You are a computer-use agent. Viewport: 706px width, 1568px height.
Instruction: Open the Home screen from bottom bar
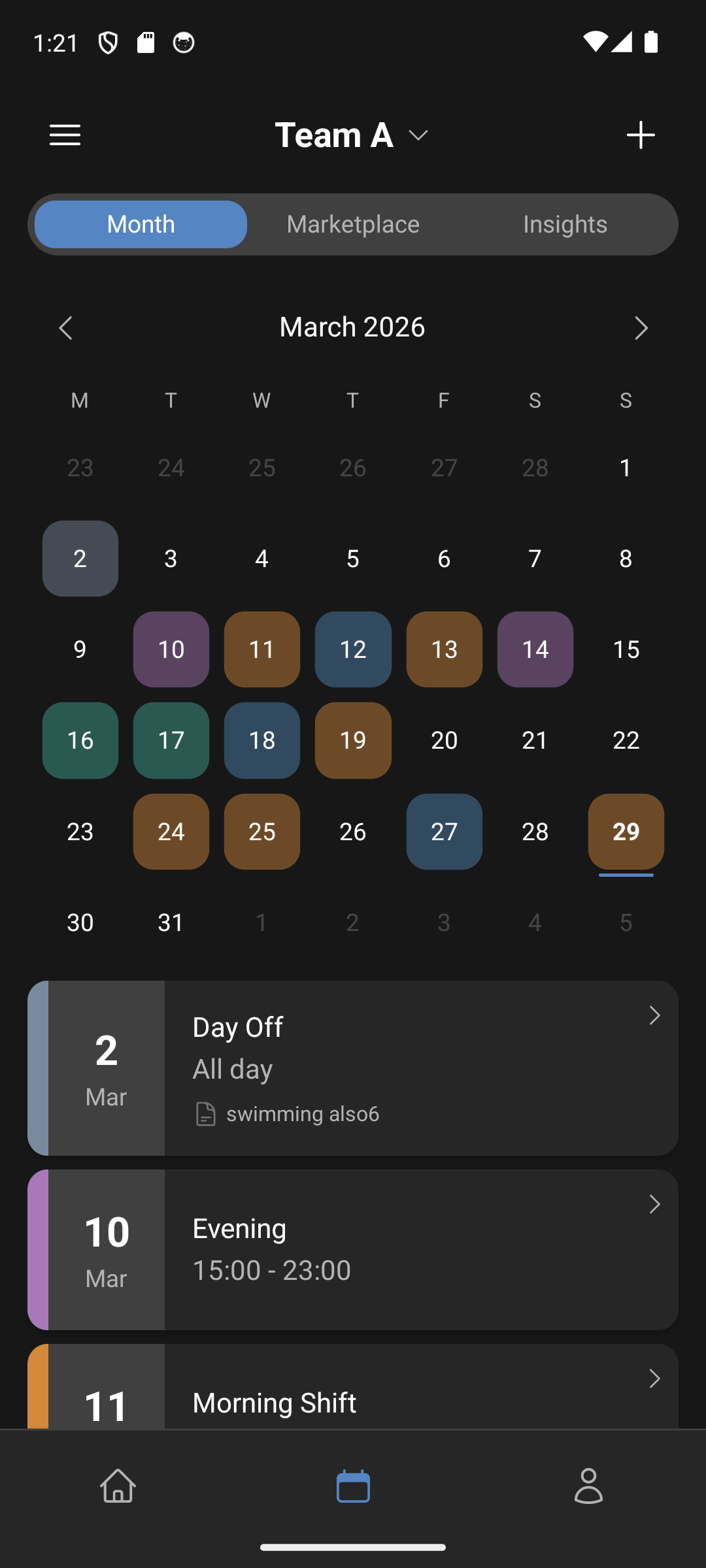click(118, 1486)
